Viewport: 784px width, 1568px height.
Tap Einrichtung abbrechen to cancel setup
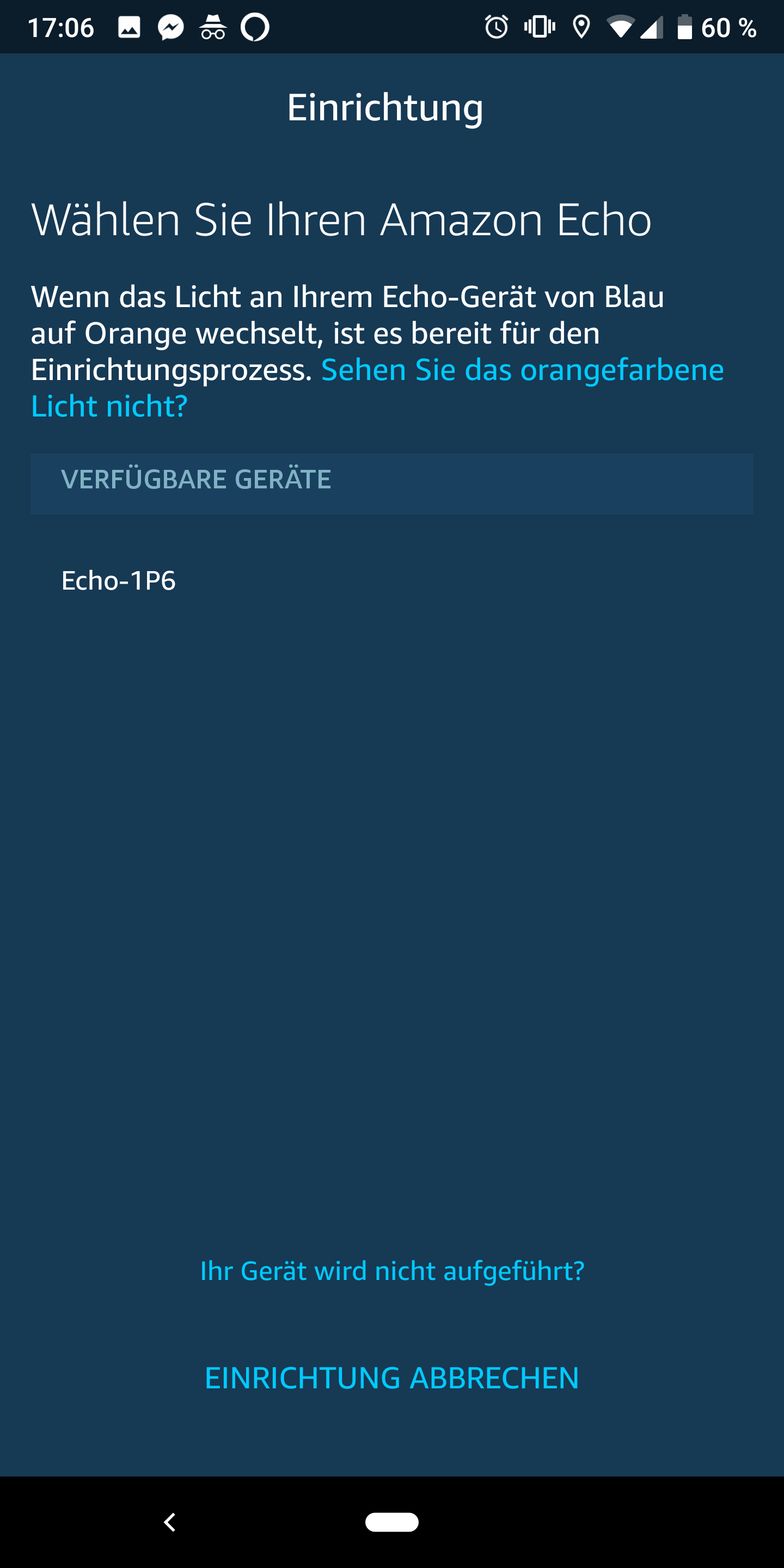[392, 1378]
